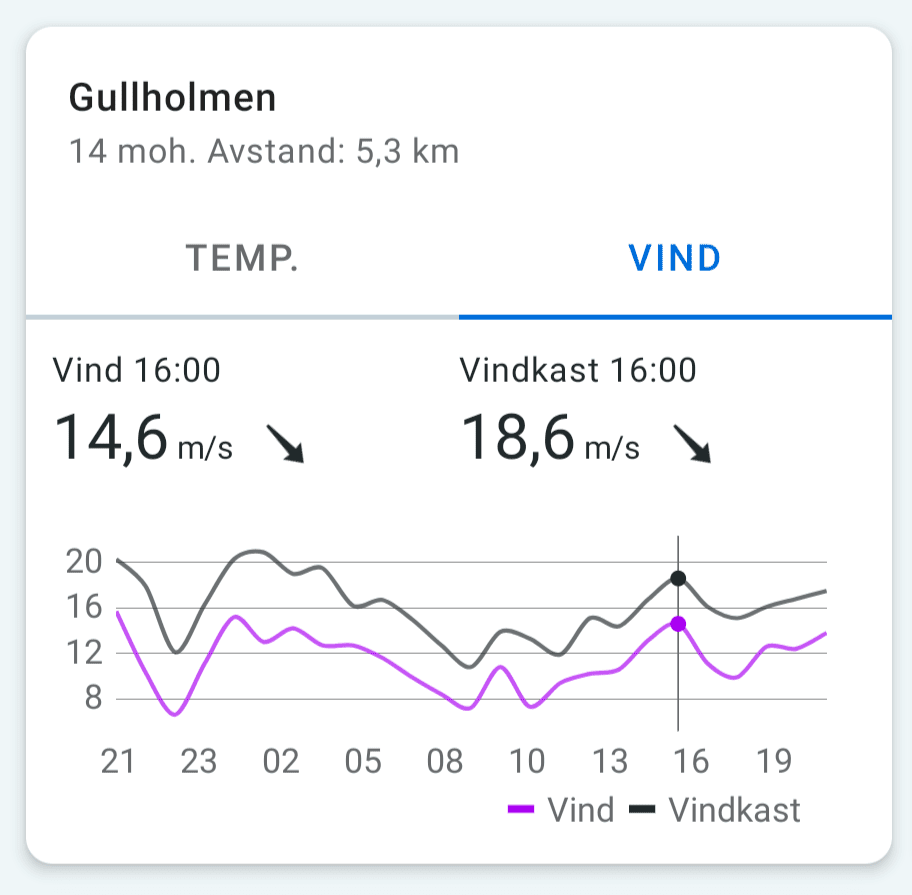Tap the purple Vind marker on the graph

678,624
